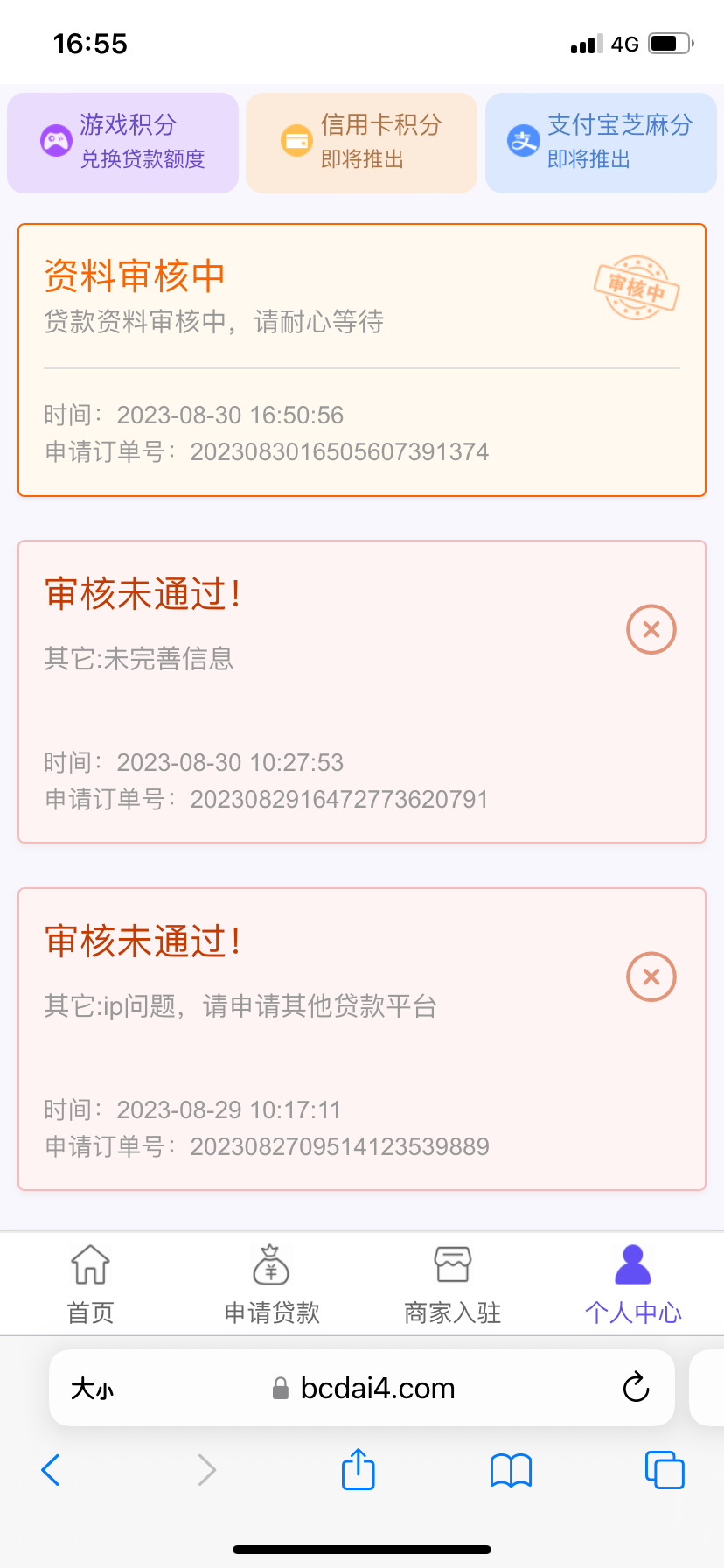The width and height of the screenshot is (724, 1568).
Task: Tap the 游戏积分 game controller icon
Action: pos(56,137)
